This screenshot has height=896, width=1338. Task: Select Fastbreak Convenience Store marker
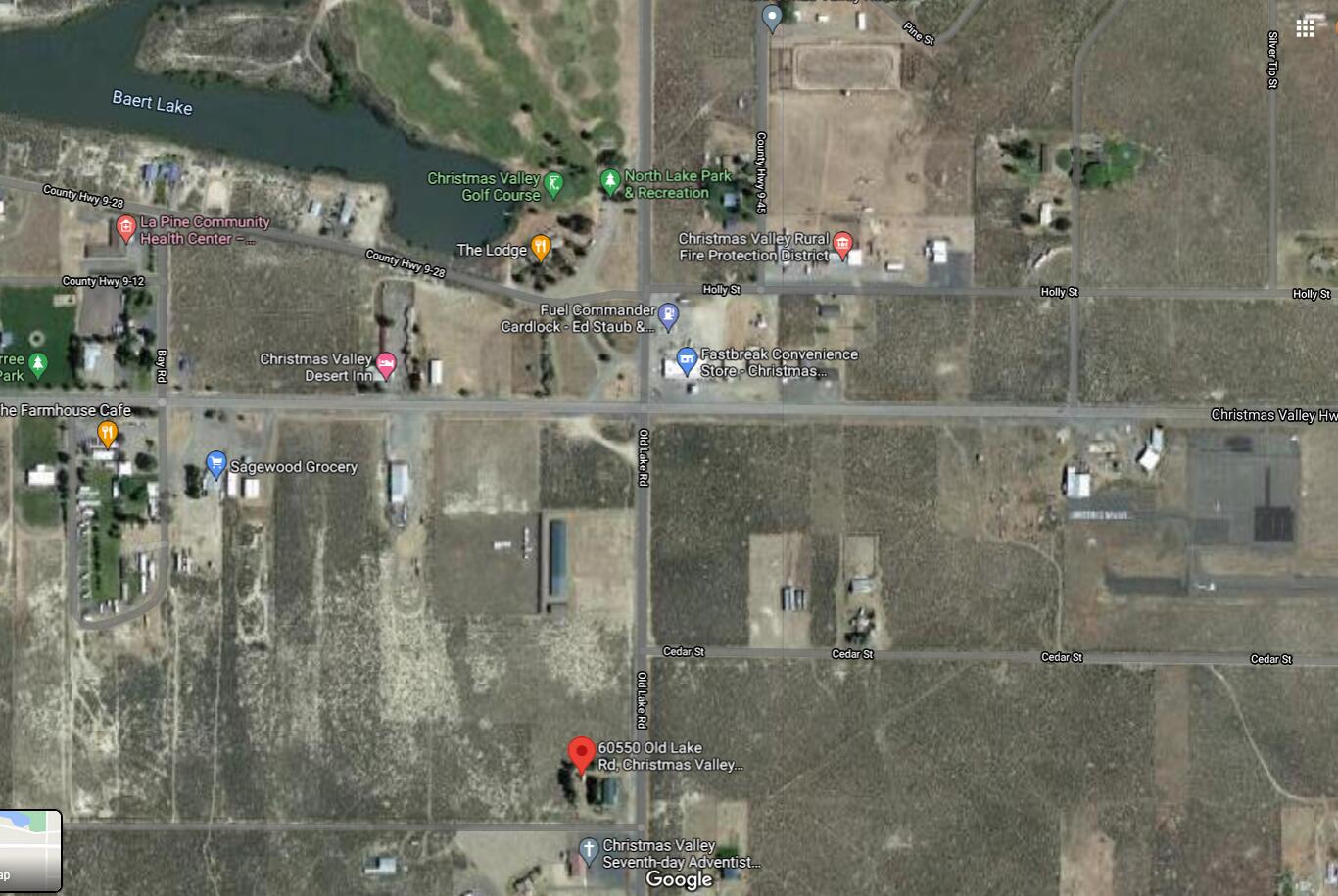[x=687, y=359]
